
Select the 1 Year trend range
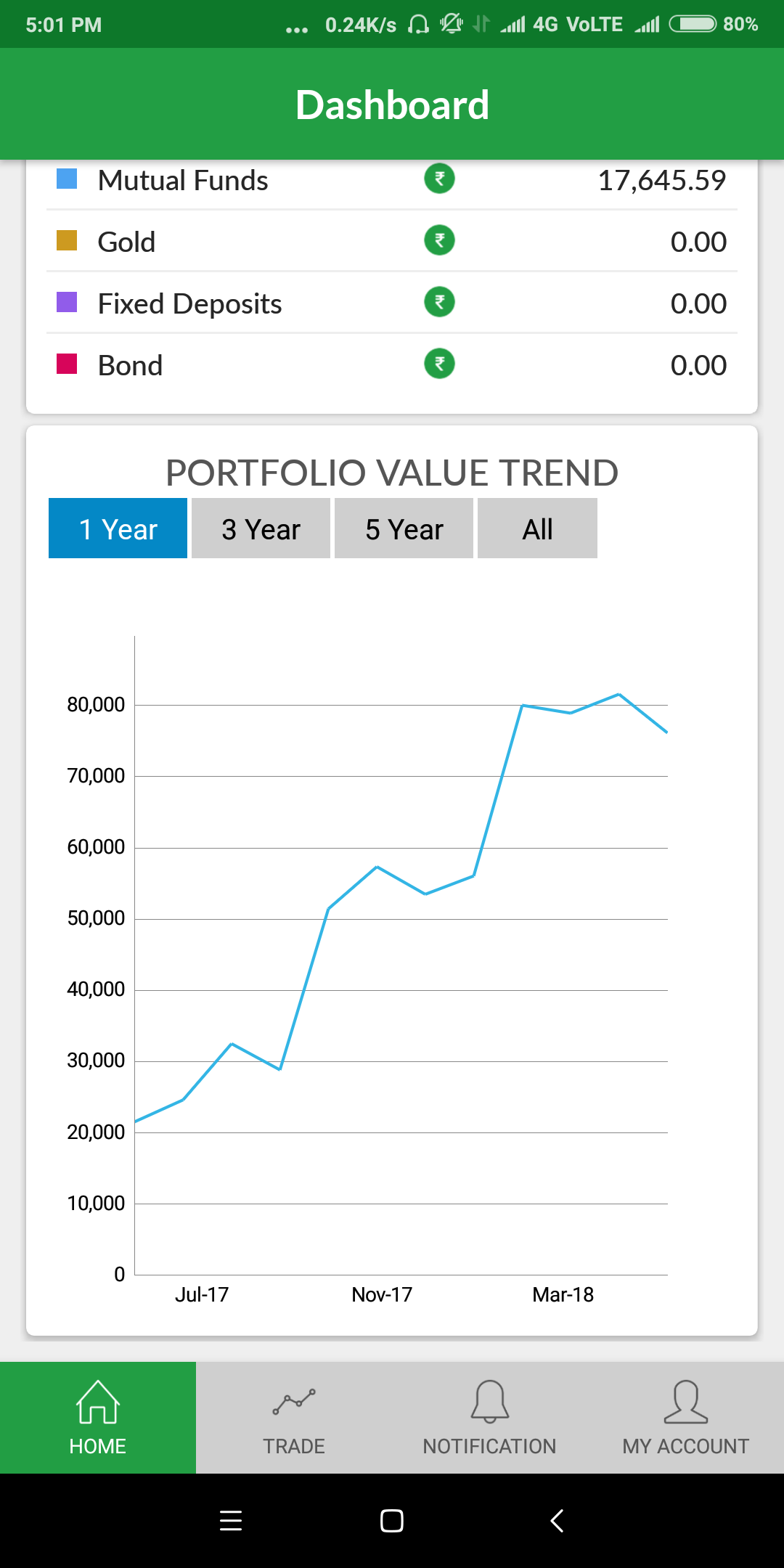pyautogui.click(x=118, y=528)
